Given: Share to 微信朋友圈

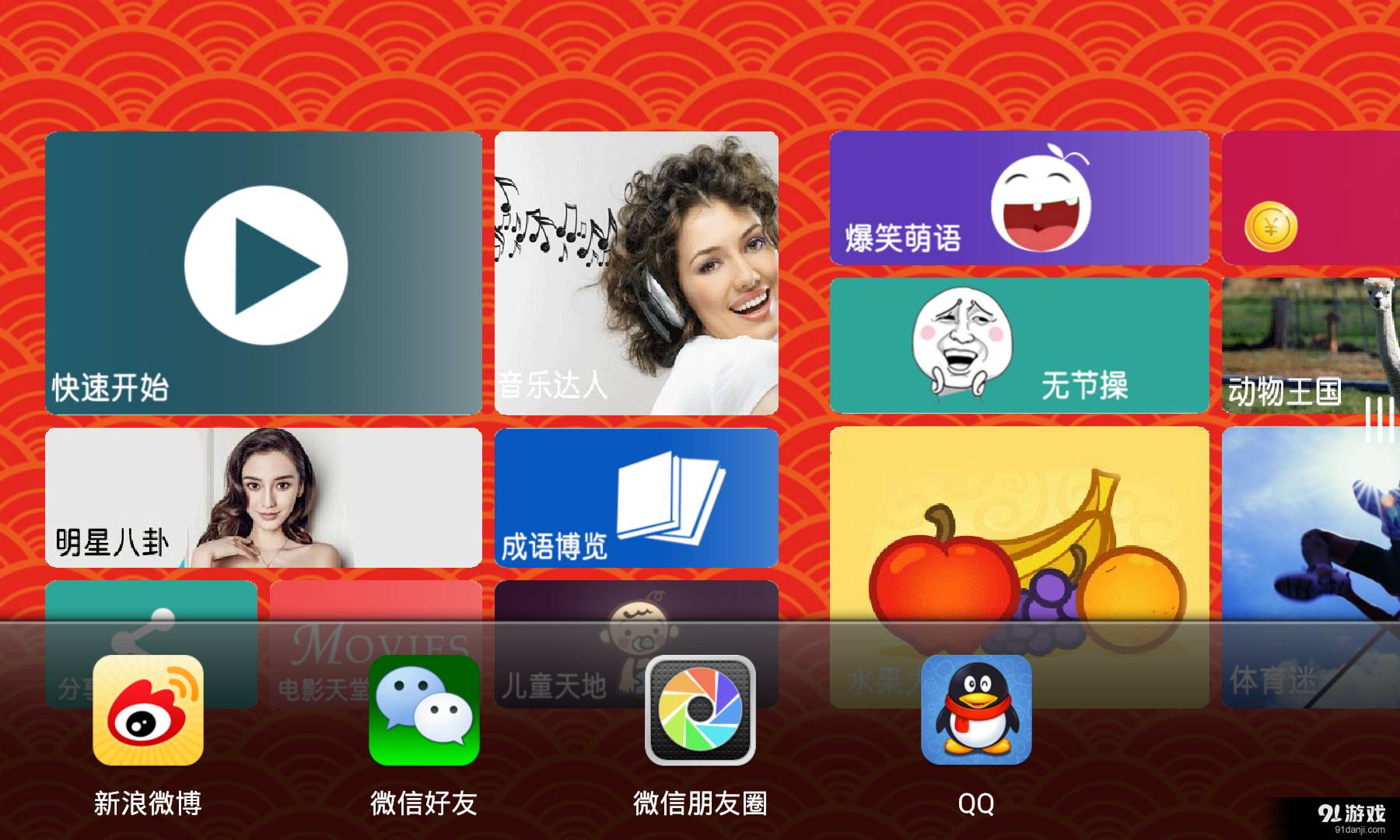Looking at the screenshot, I should 700,710.
